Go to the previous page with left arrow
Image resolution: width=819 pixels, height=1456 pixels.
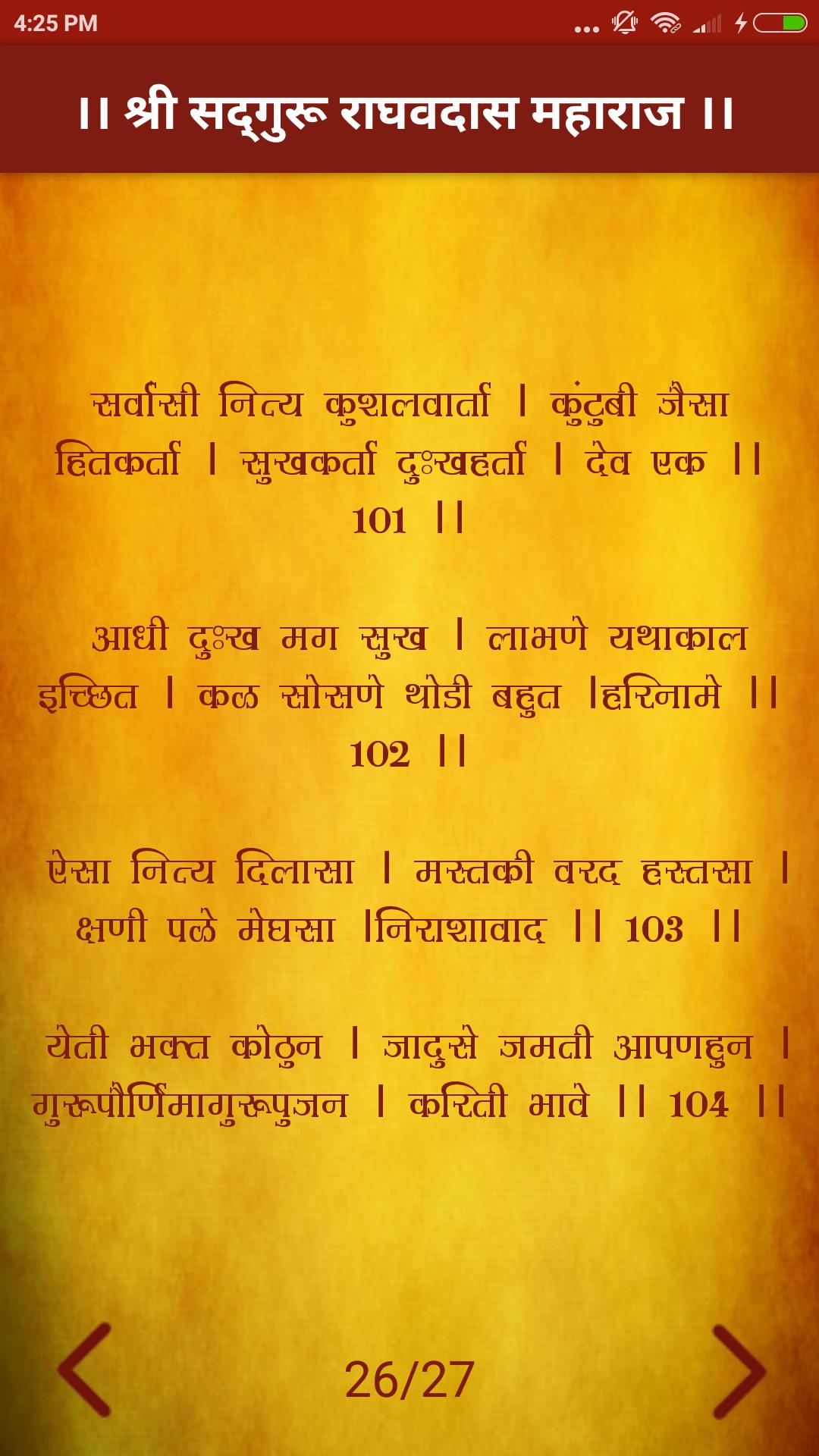click(85, 1370)
